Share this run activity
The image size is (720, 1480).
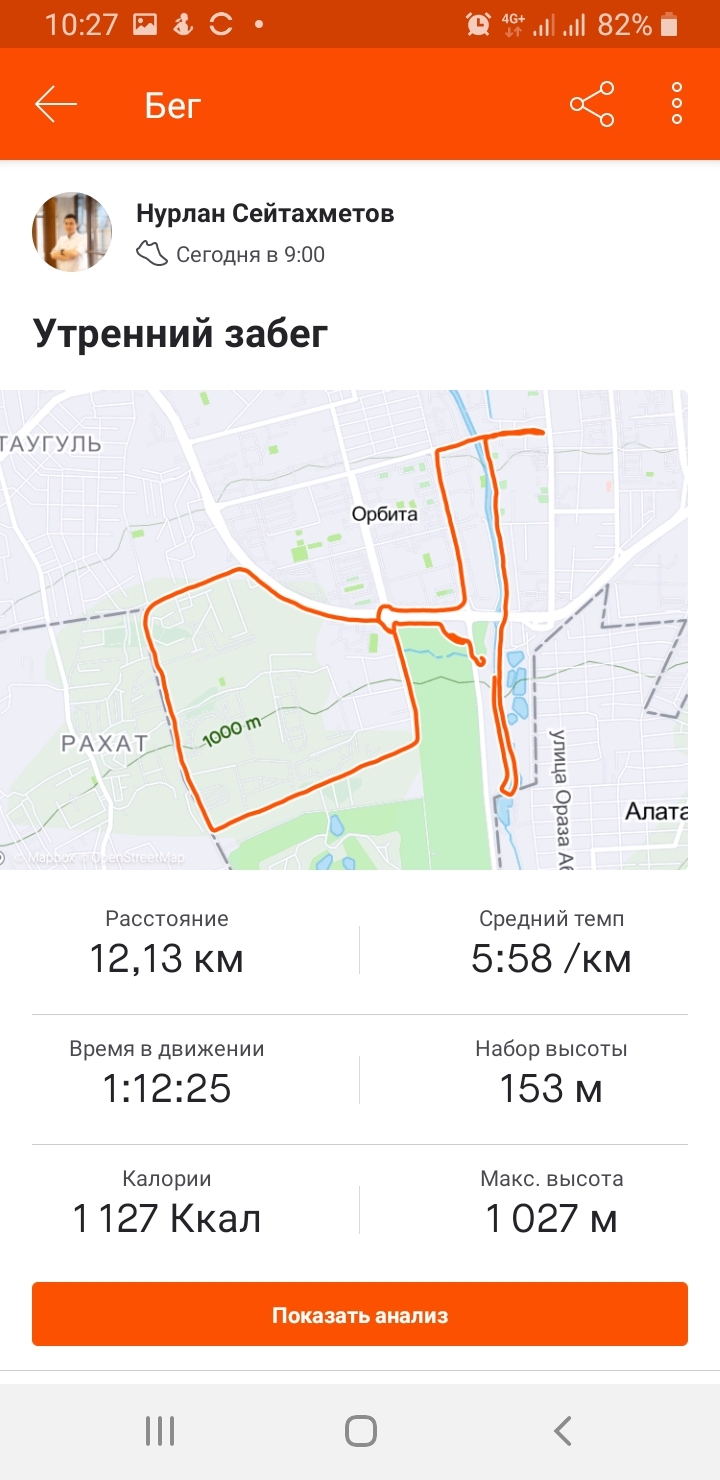point(591,105)
